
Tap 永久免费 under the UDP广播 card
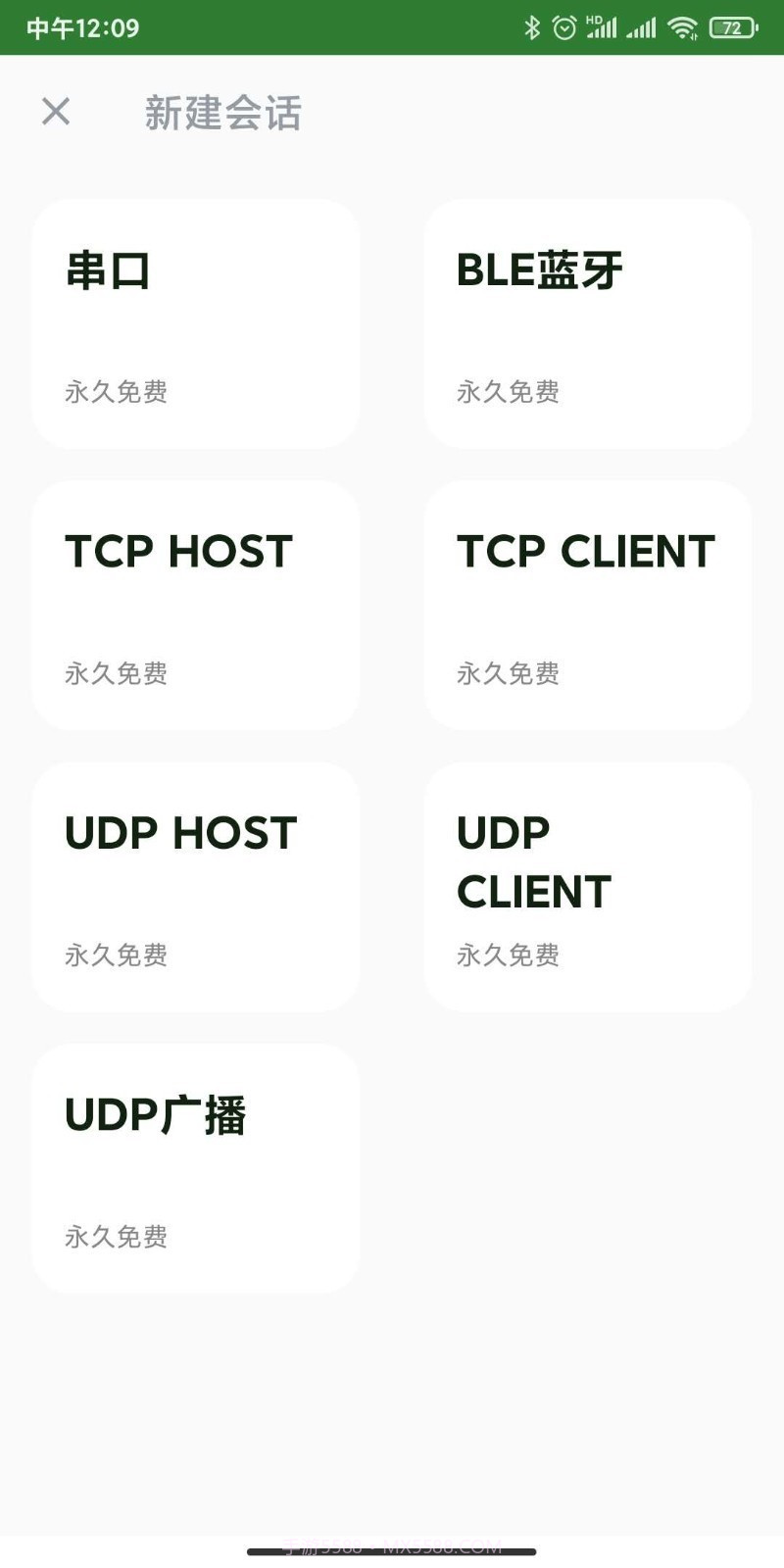coord(116,1236)
